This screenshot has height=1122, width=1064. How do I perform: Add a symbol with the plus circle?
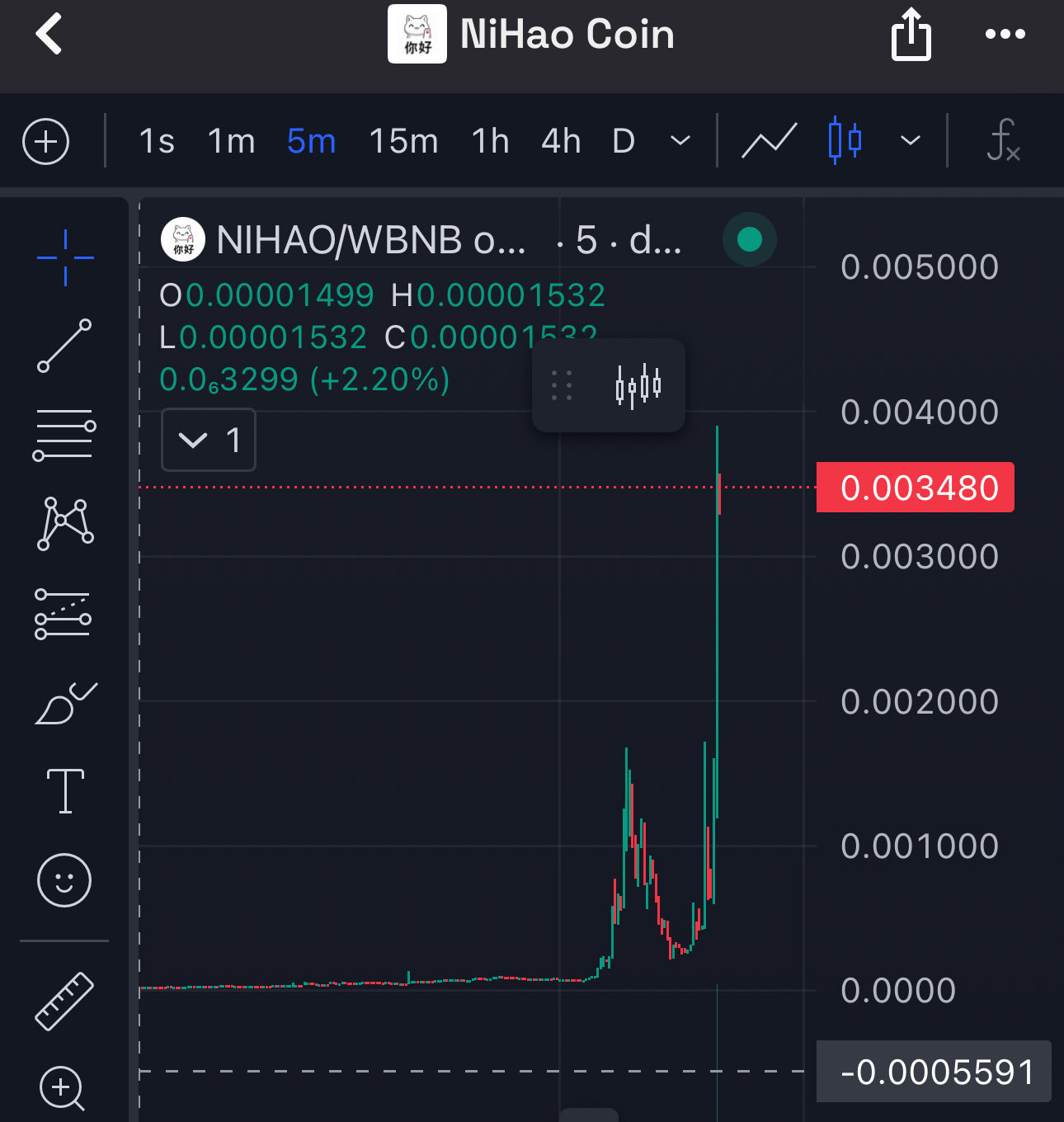[46, 142]
